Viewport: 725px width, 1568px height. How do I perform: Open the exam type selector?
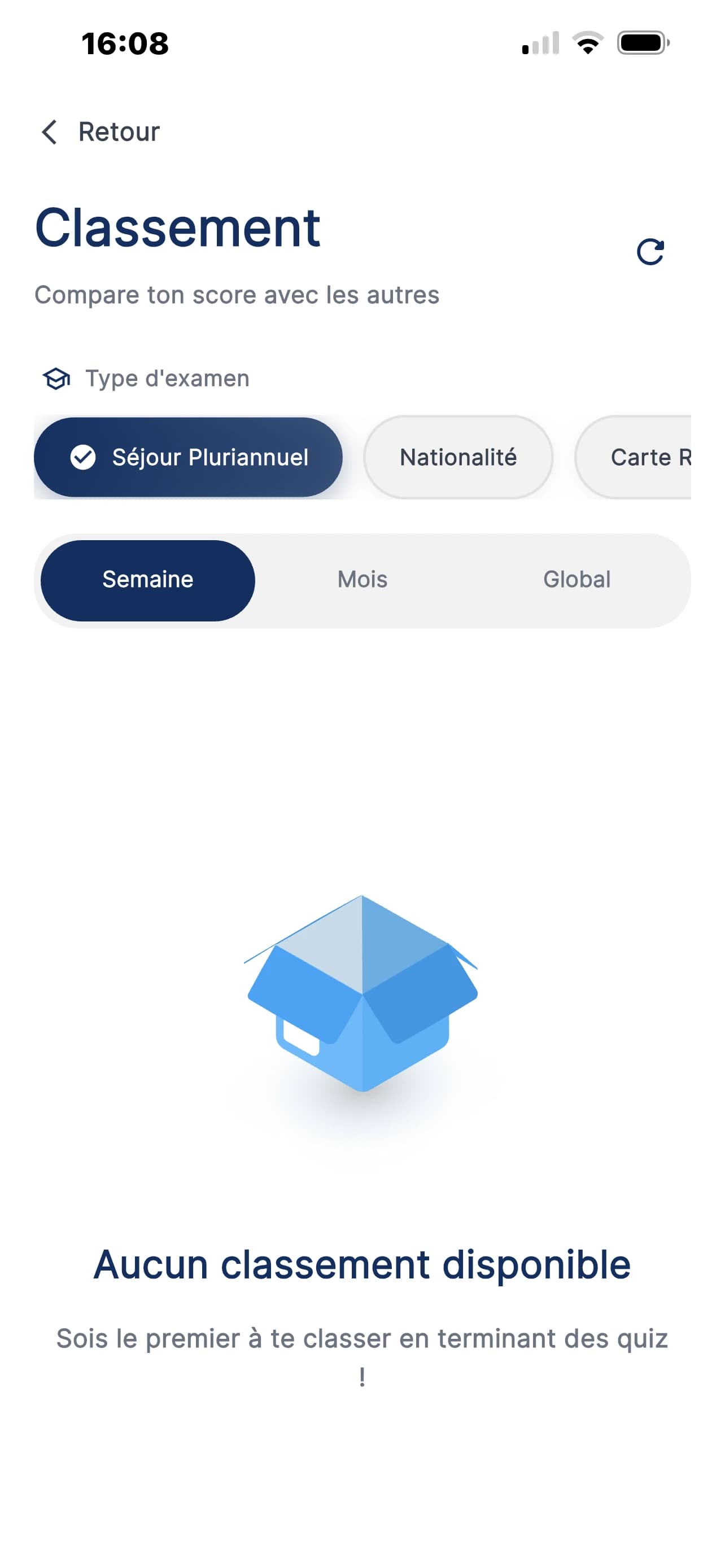pos(166,379)
